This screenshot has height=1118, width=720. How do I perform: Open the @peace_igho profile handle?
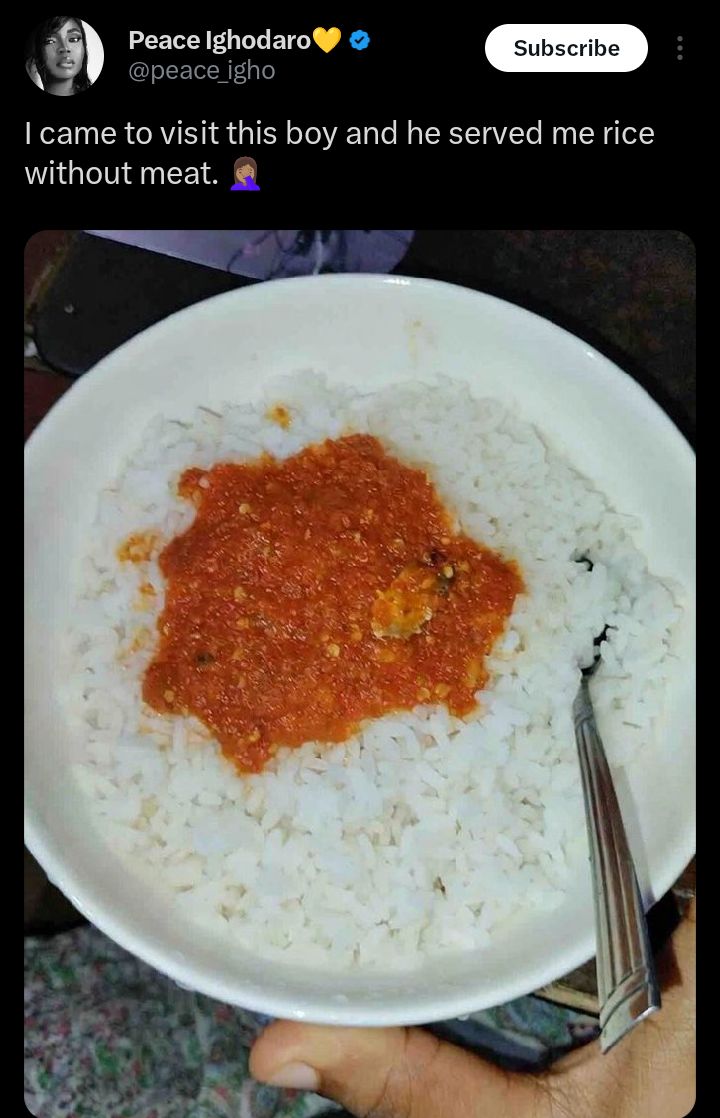click(201, 71)
